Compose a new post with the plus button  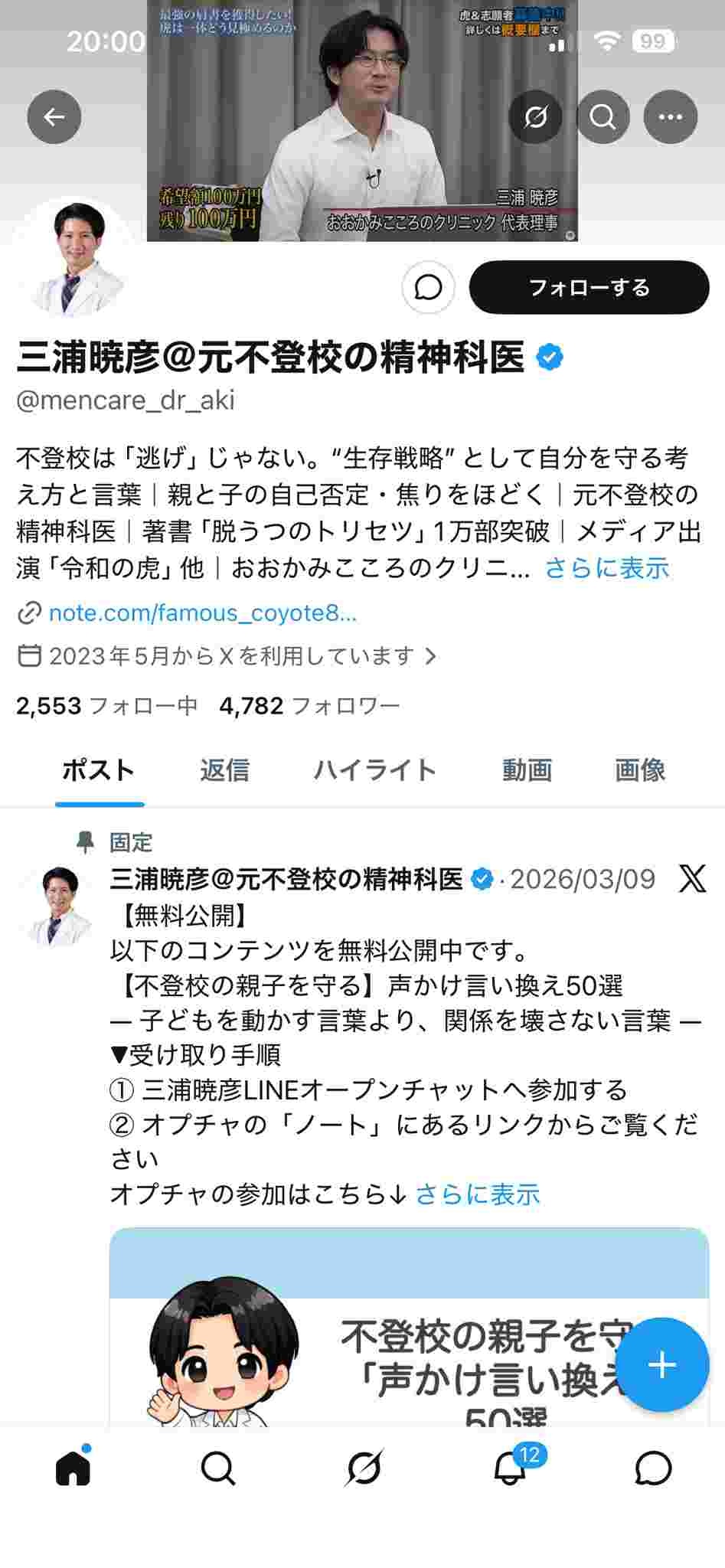click(661, 1365)
